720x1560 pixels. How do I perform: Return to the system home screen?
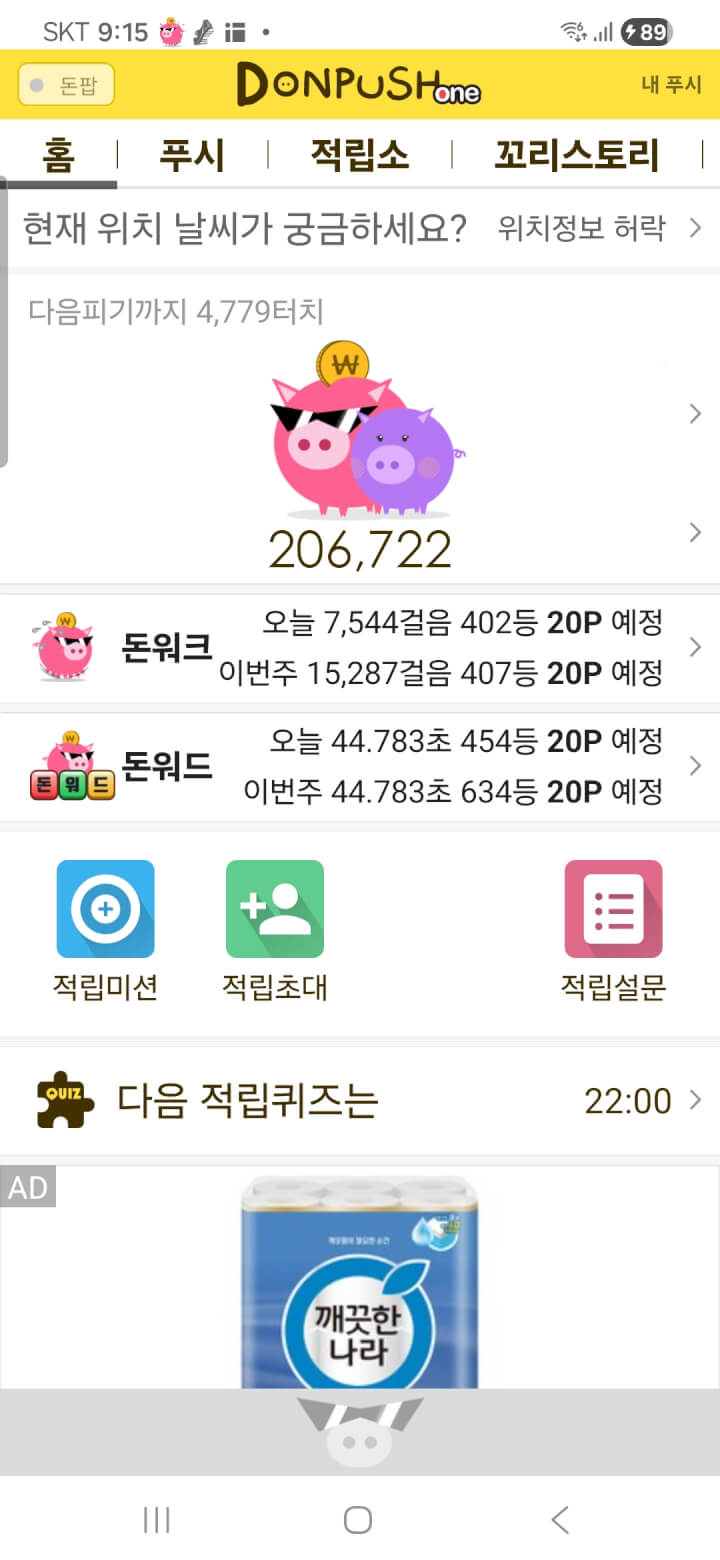[x=358, y=1520]
